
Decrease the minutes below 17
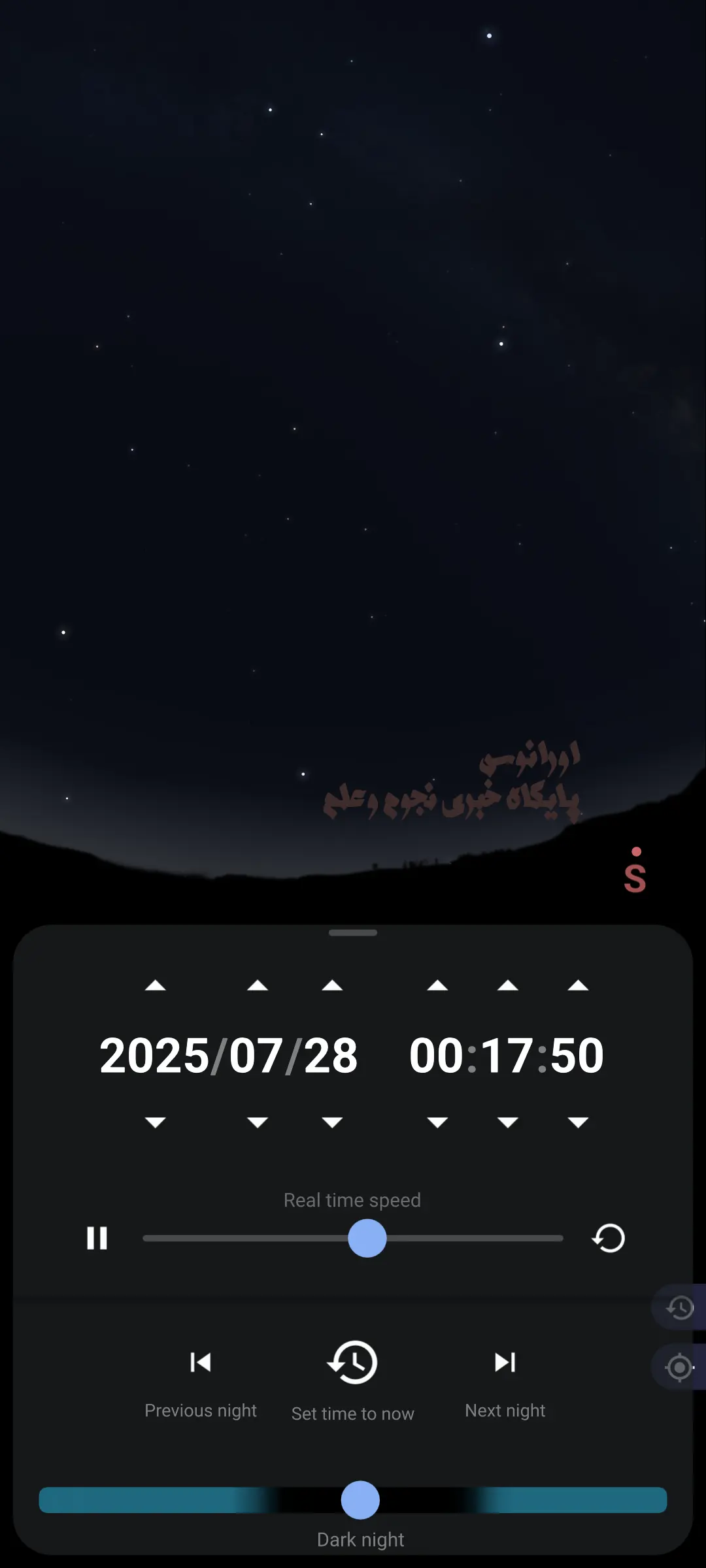pyautogui.click(x=508, y=1122)
